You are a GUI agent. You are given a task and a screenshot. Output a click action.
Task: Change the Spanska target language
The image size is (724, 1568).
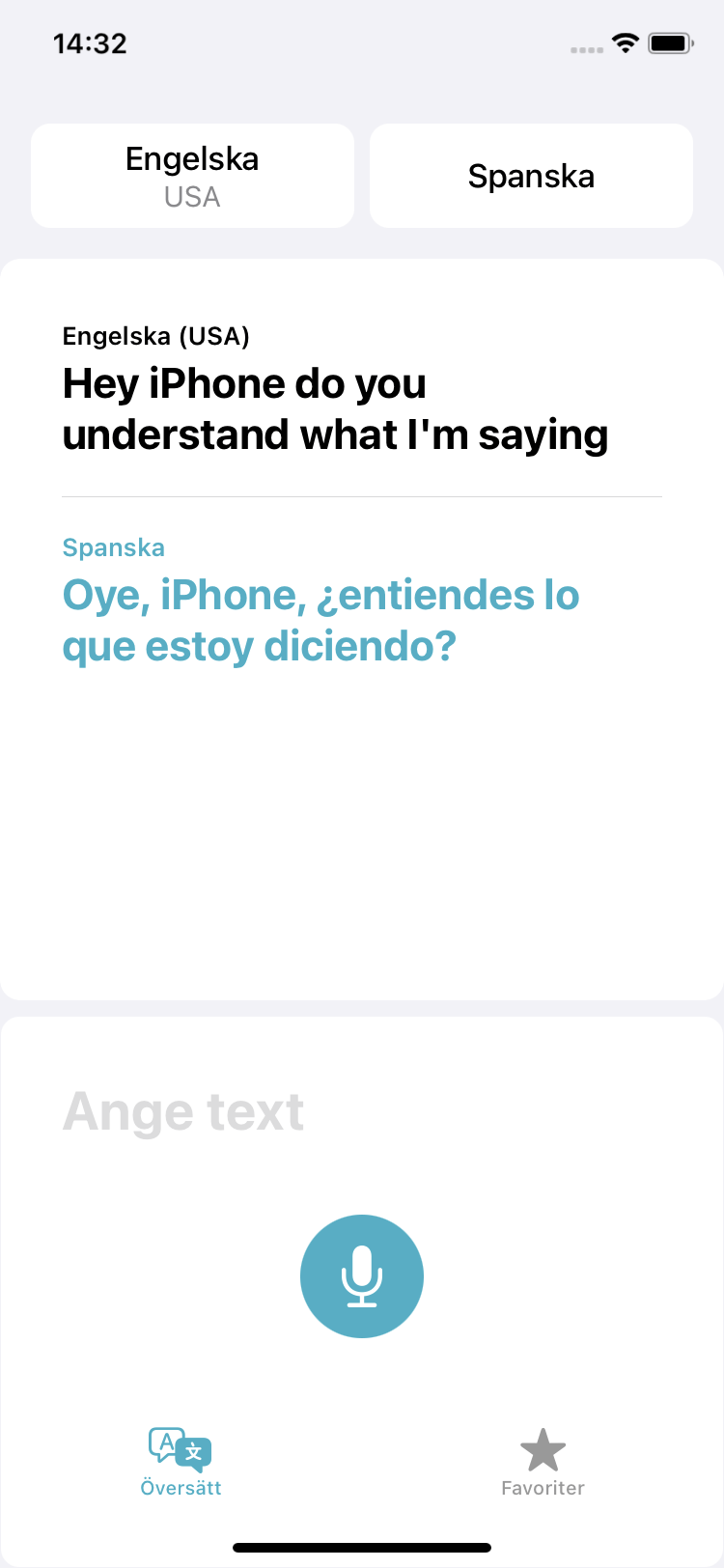point(531,176)
